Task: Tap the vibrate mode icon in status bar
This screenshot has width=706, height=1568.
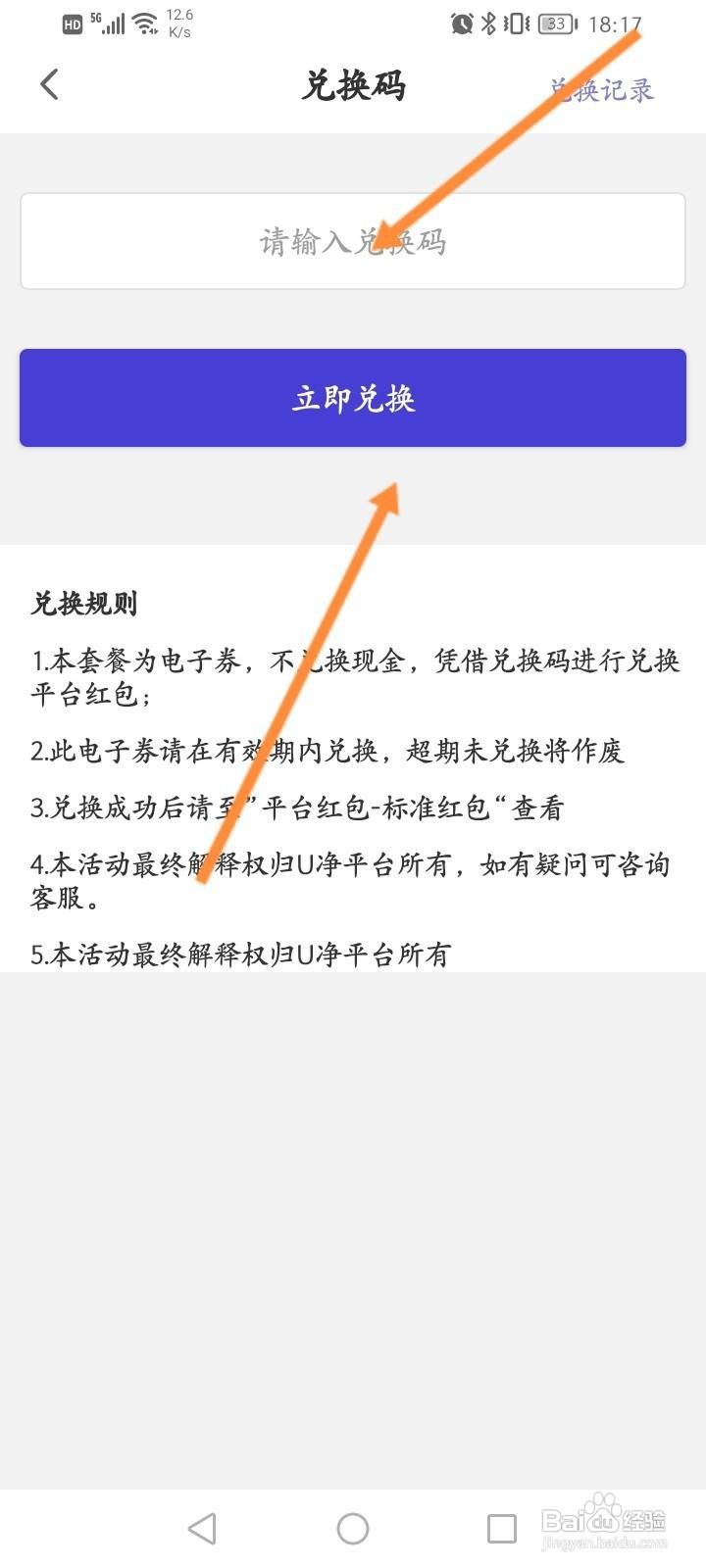Action: pyautogui.click(x=514, y=24)
